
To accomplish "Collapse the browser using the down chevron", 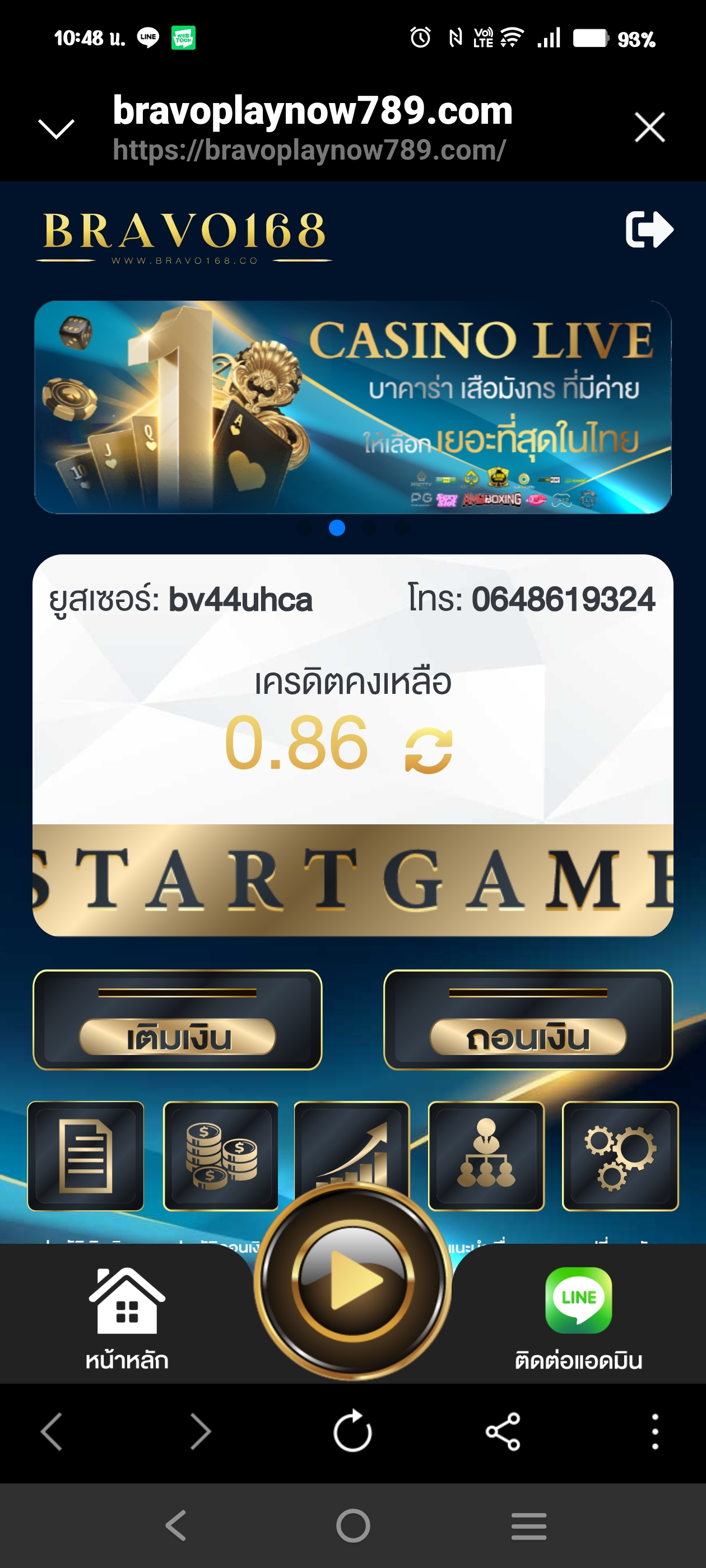I will coord(56,128).
